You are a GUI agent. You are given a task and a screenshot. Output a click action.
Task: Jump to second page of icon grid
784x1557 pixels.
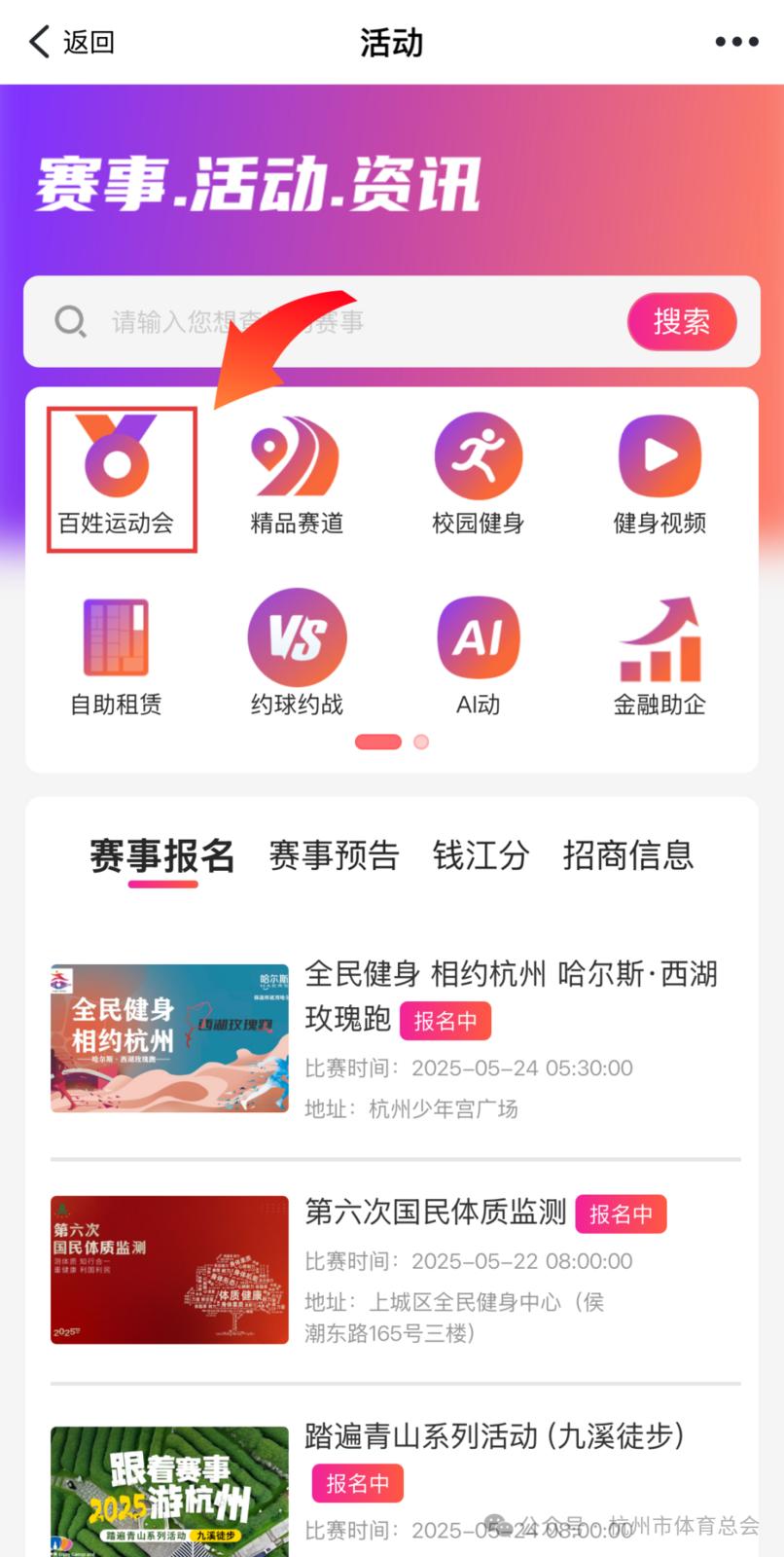(421, 742)
